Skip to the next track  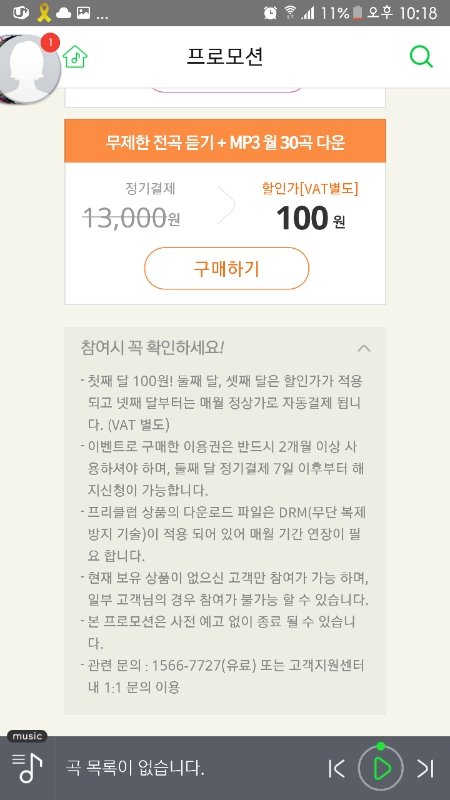pyautogui.click(x=426, y=768)
